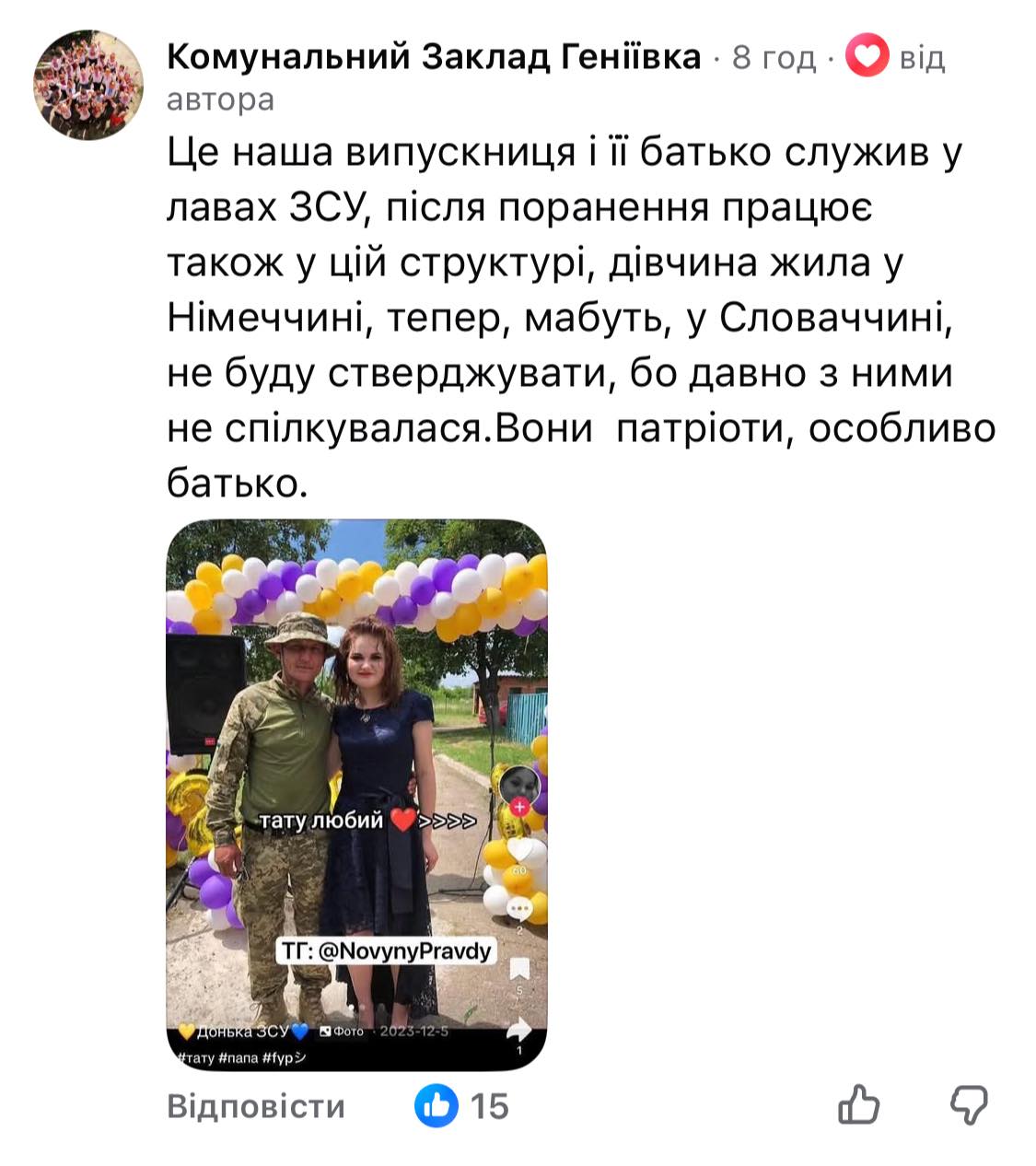The image size is (1036, 1166).
Task: Tap Відповісти to reply to the comment
Action: 256,1105
